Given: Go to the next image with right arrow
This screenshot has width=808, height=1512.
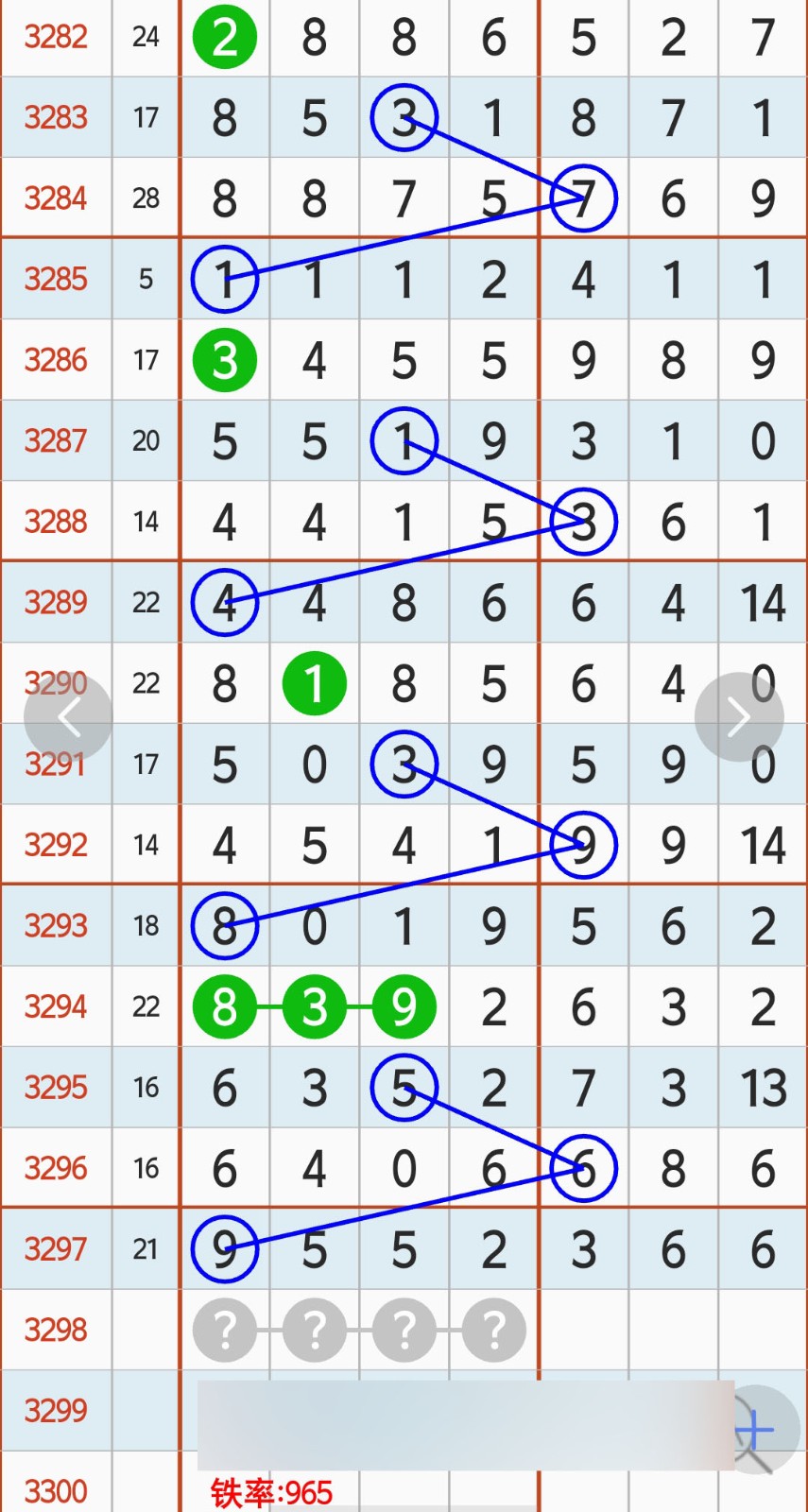Looking at the screenshot, I should tap(738, 717).
